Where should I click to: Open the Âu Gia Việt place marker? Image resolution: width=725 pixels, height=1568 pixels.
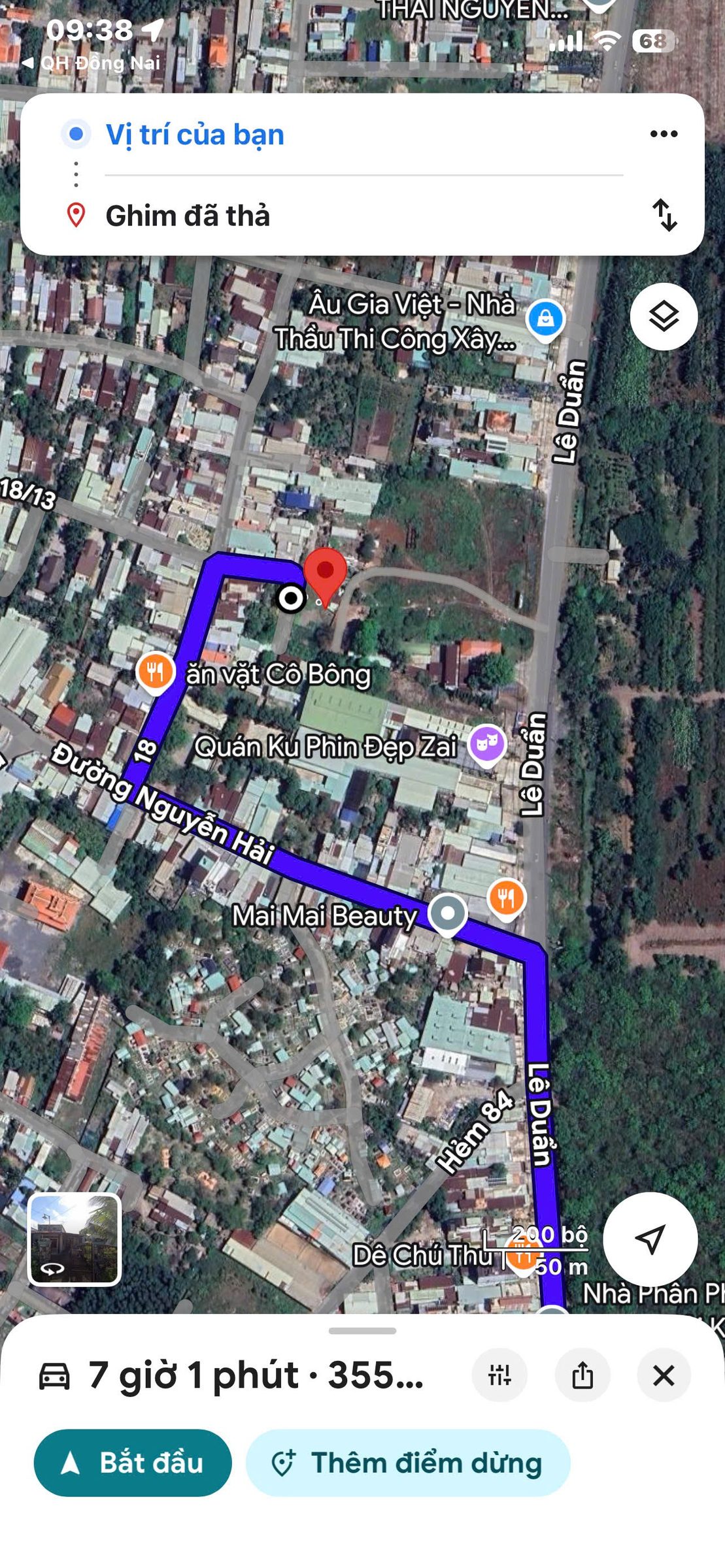tap(545, 319)
